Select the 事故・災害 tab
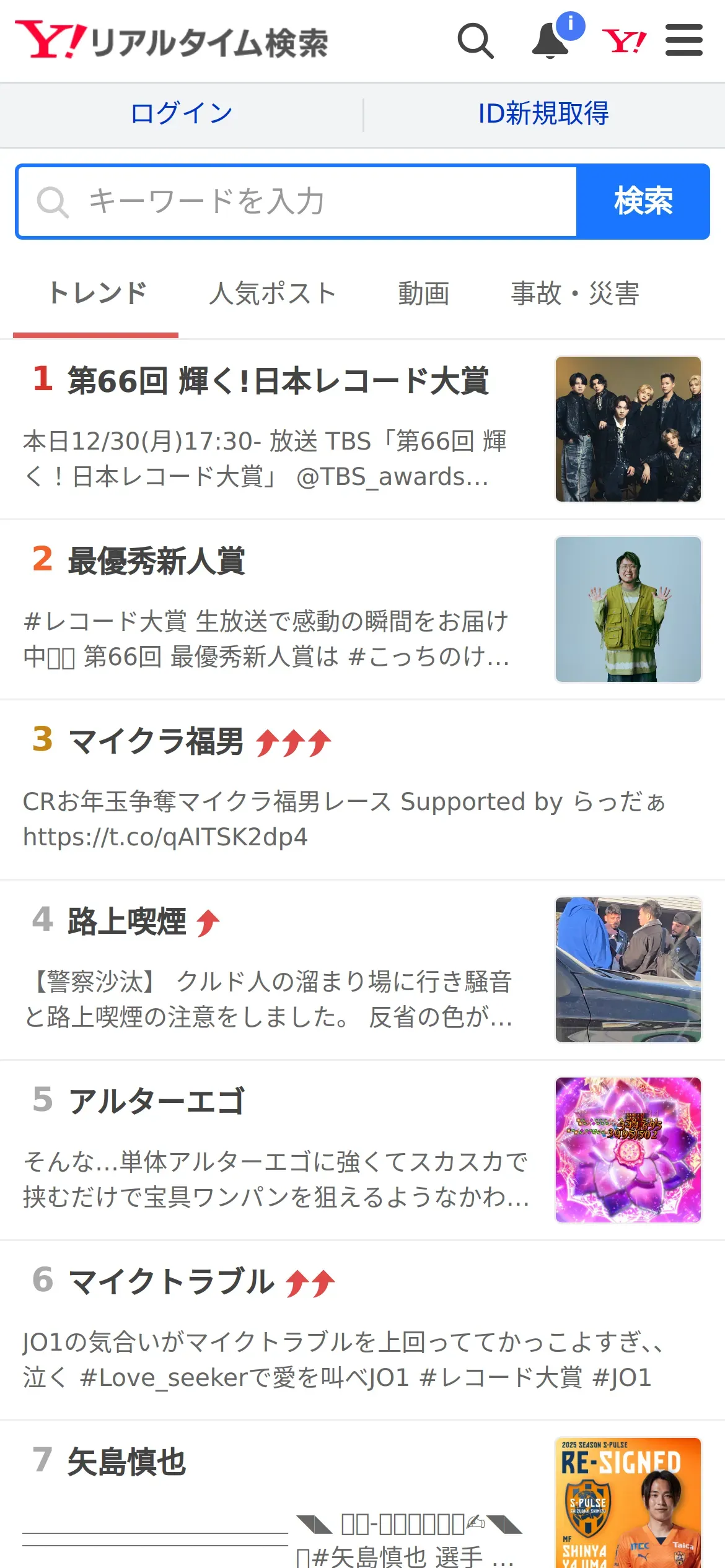The width and height of the screenshot is (725, 1568). 574,294
